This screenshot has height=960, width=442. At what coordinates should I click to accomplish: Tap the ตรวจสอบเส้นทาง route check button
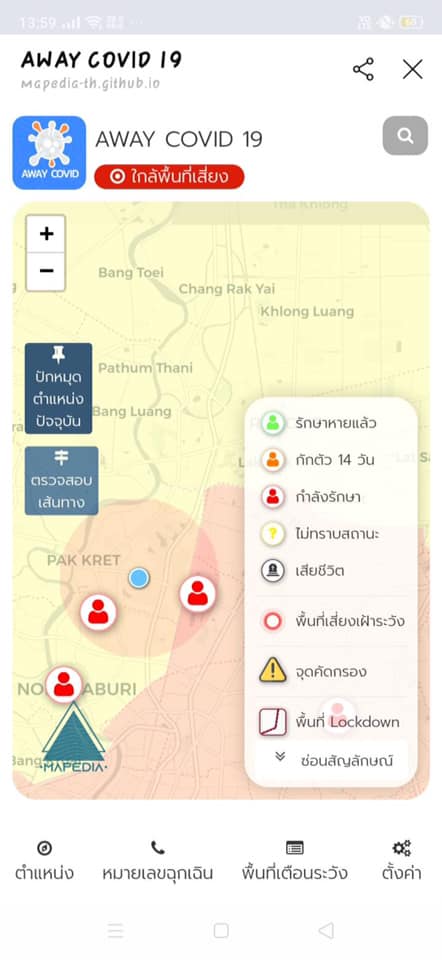click(61, 481)
